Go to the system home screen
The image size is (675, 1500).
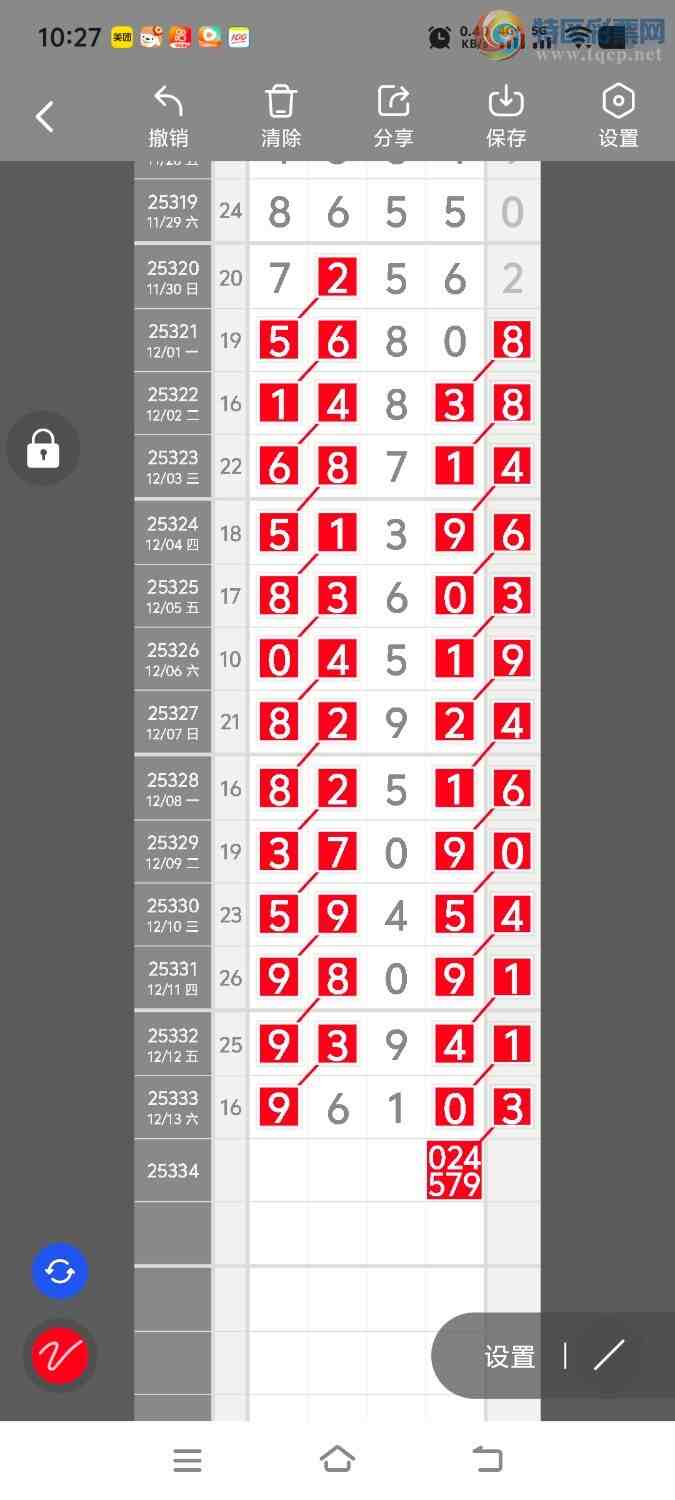click(x=337, y=1460)
